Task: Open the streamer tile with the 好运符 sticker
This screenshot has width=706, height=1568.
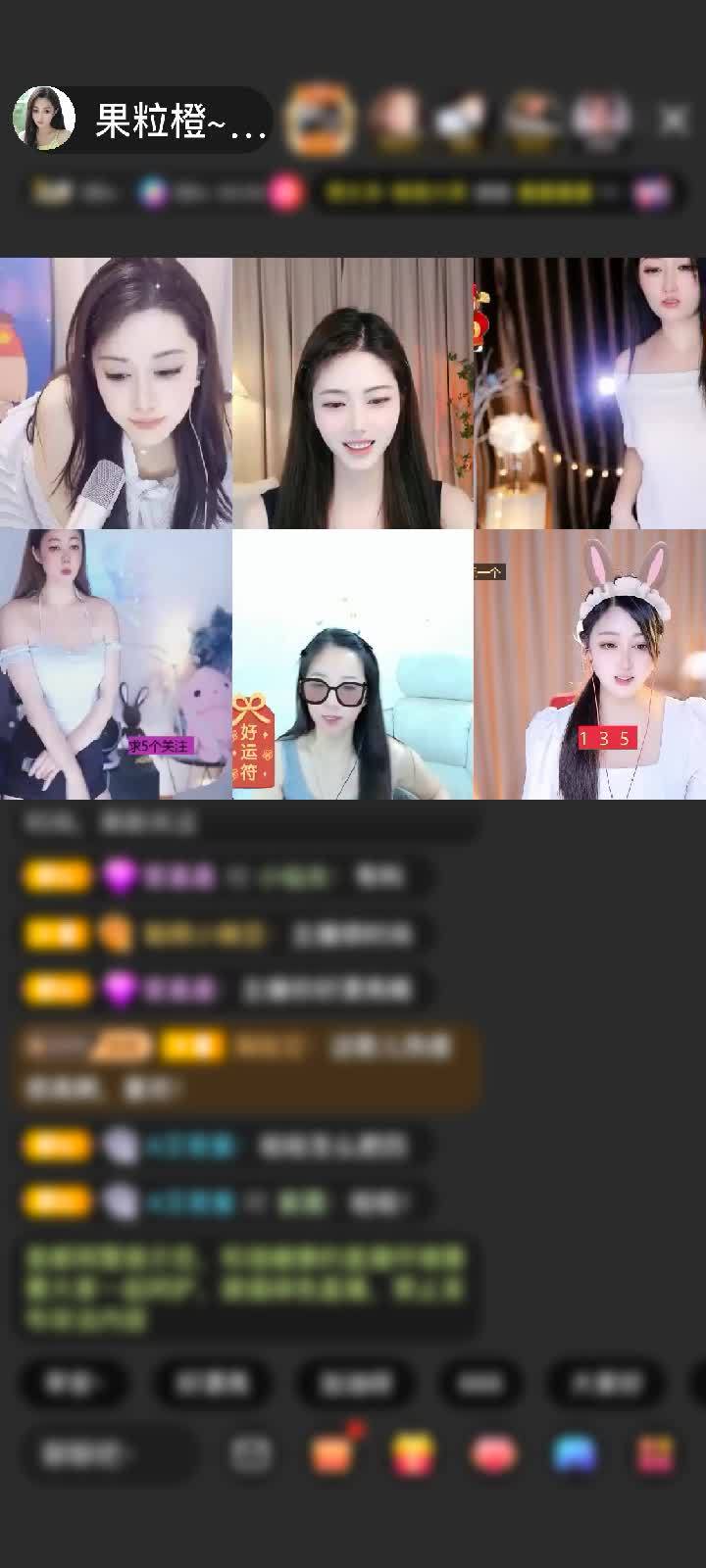Action: pyautogui.click(x=353, y=664)
